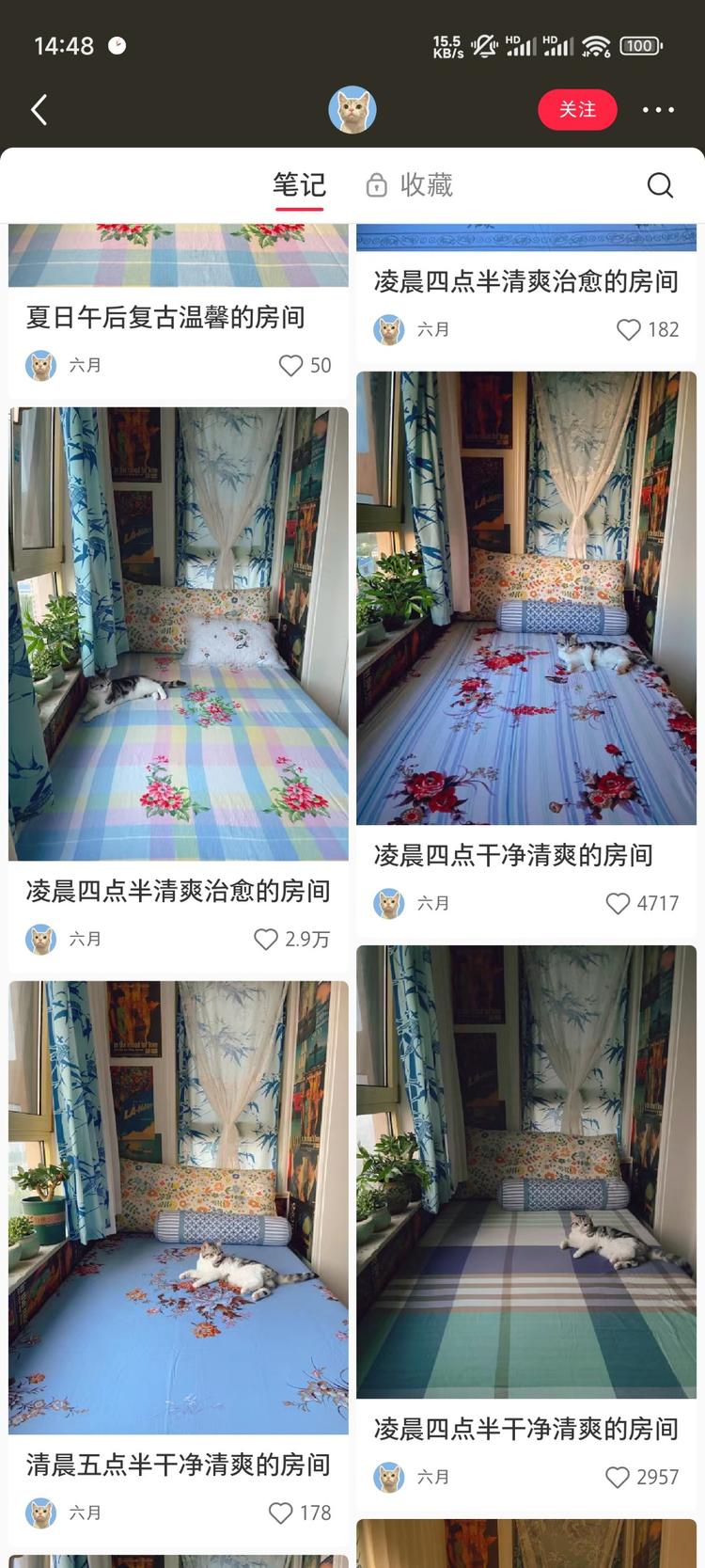Tap 六月's avatar under the 50-like note
This screenshot has width=705, height=1568.
(x=39, y=365)
